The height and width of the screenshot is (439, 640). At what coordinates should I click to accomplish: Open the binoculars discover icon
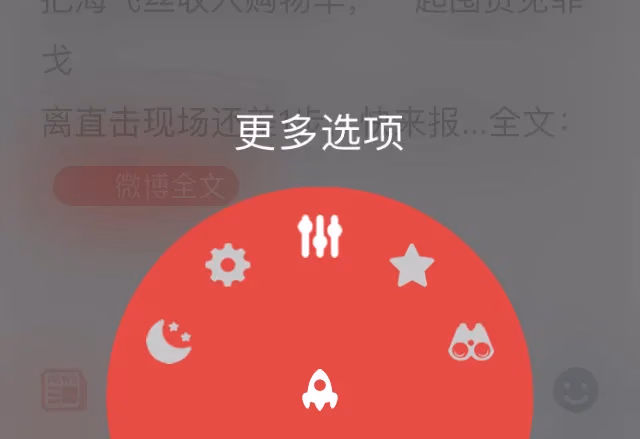(473, 343)
